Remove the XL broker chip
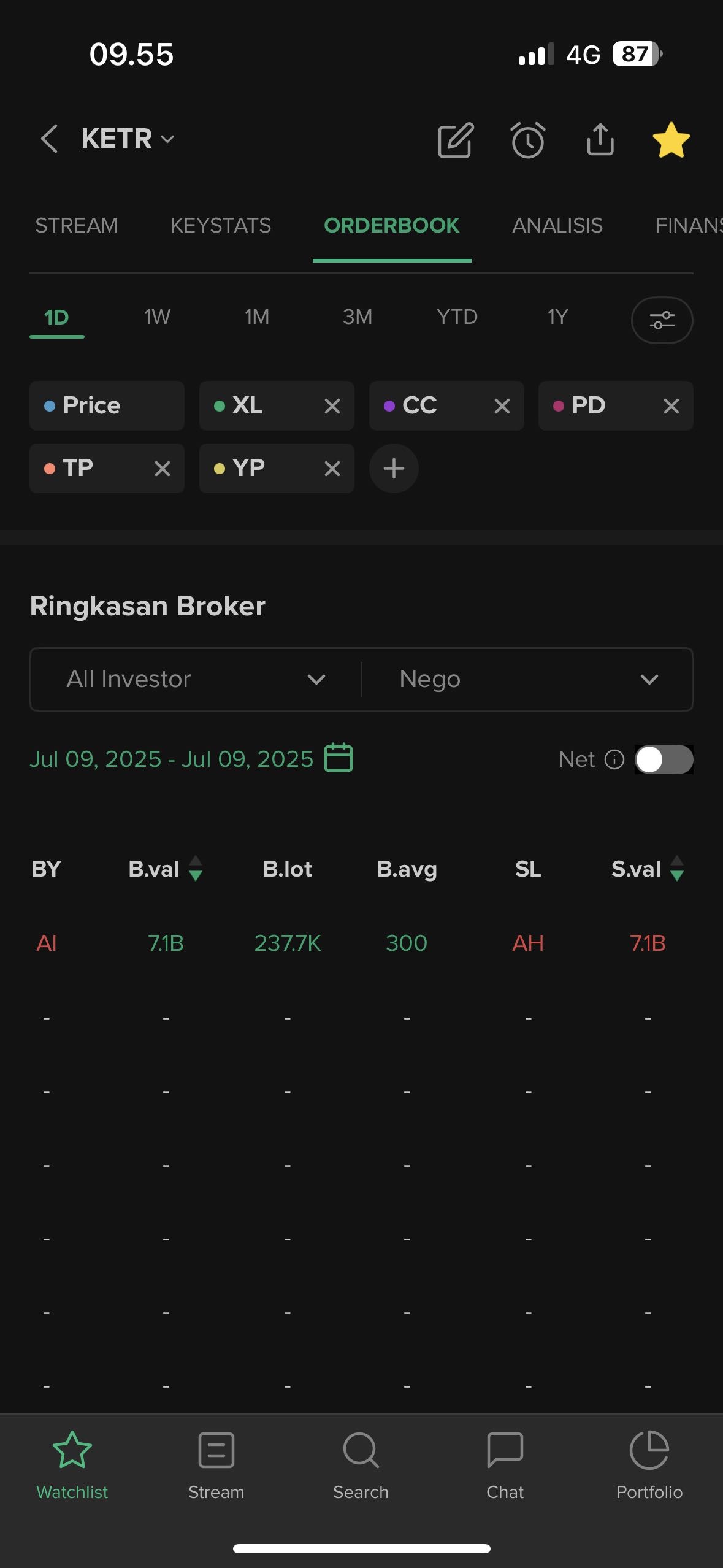This screenshot has height=1568, width=723. pyautogui.click(x=332, y=405)
